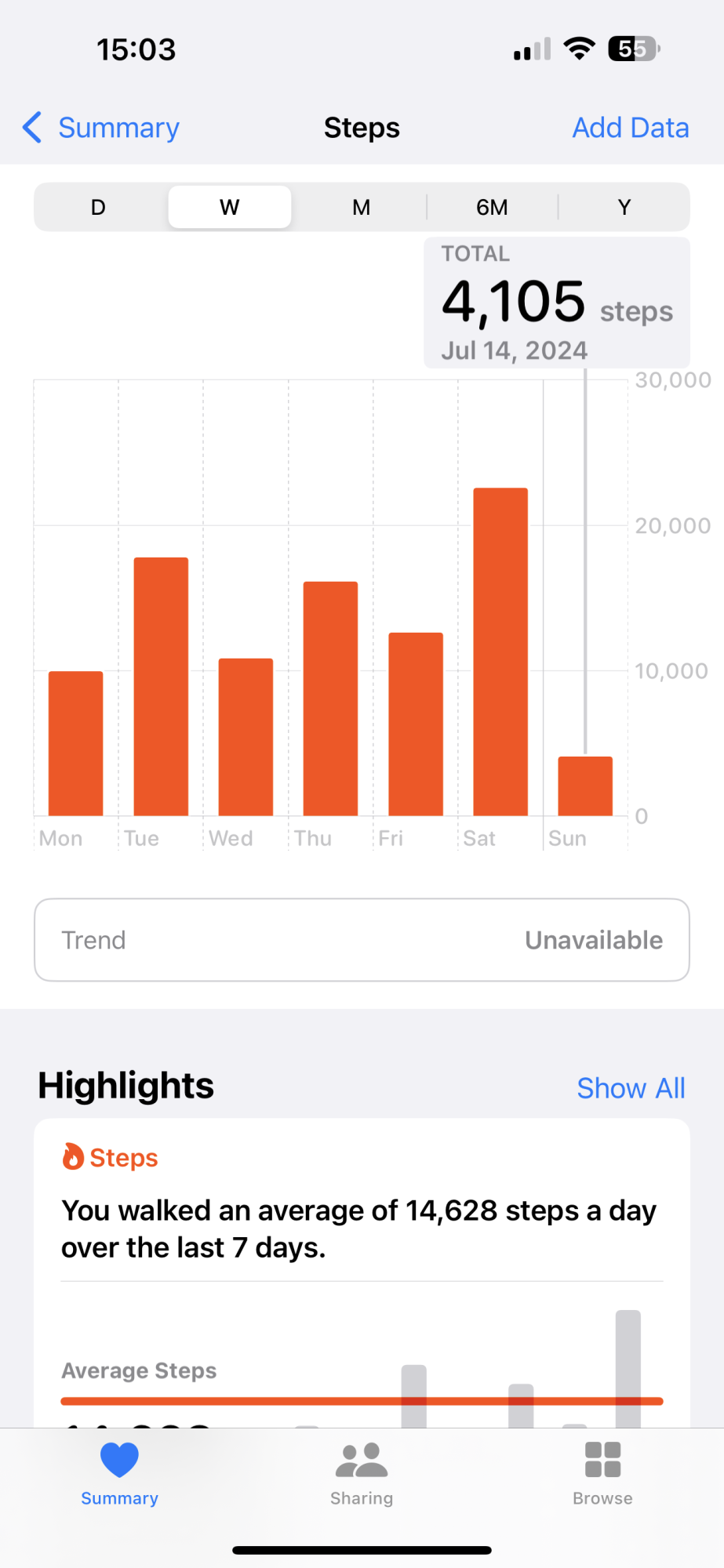Viewport: 724px width, 1568px height.
Task: Open the Sharing tab
Action: click(x=362, y=1474)
